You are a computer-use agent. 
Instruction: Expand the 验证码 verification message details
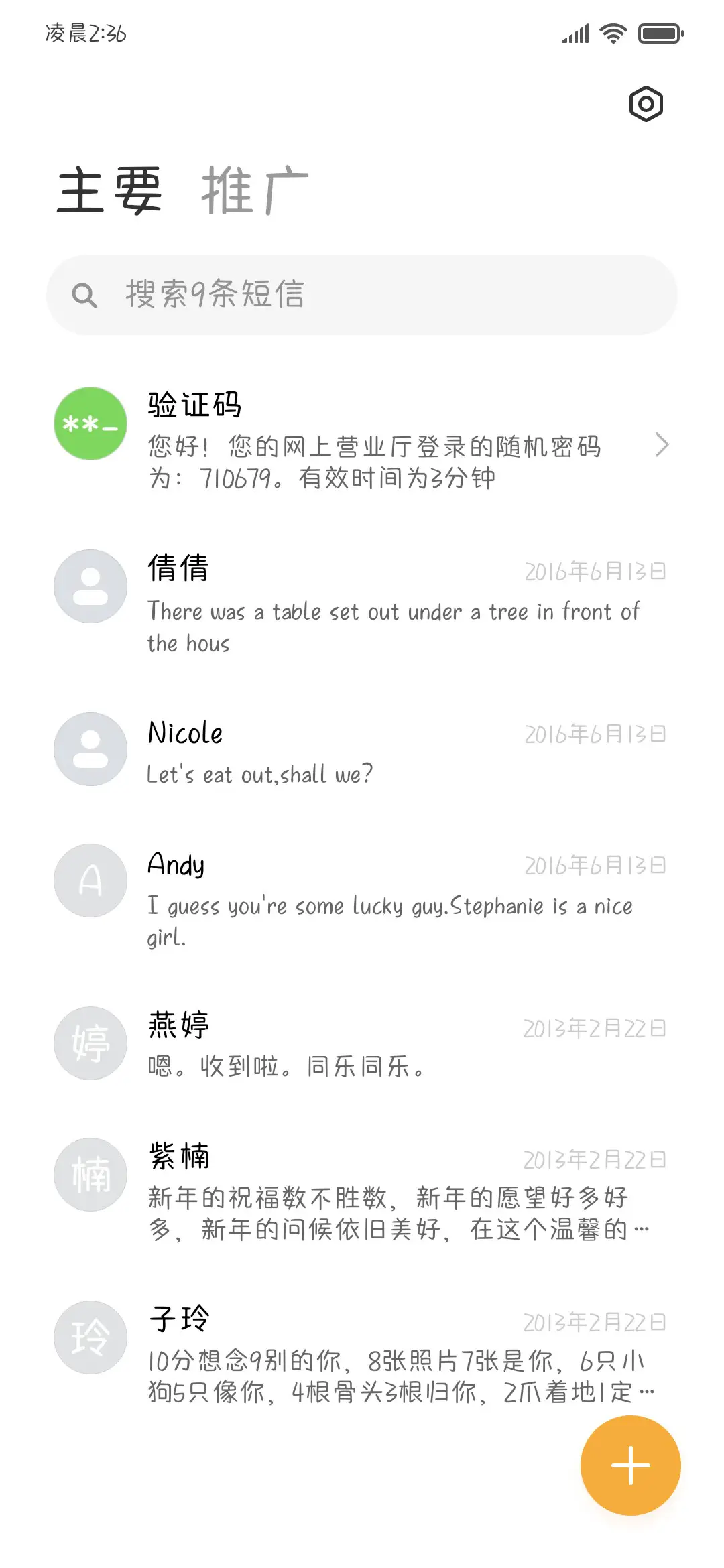click(x=663, y=444)
